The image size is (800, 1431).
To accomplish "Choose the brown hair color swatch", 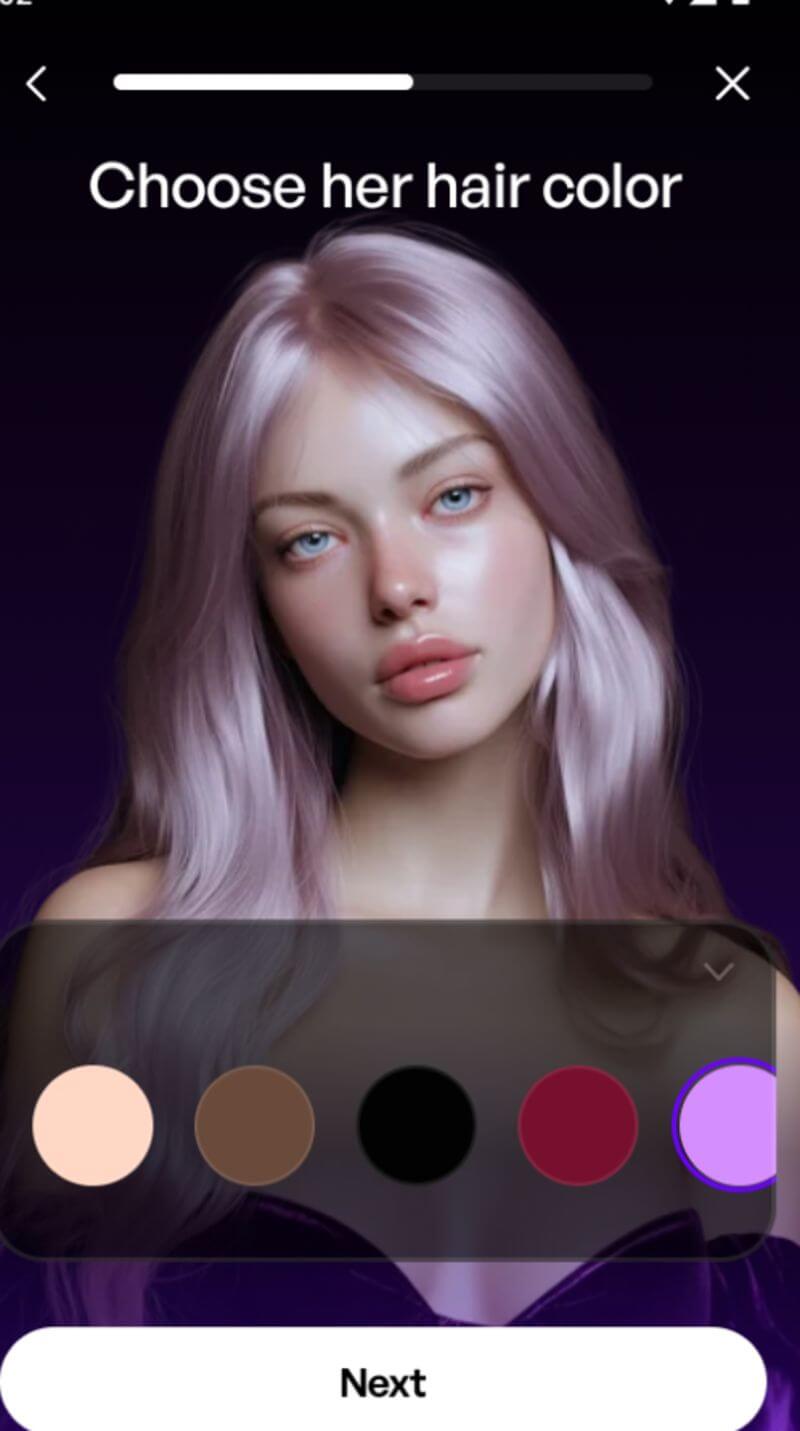I will coord(254,1125).
